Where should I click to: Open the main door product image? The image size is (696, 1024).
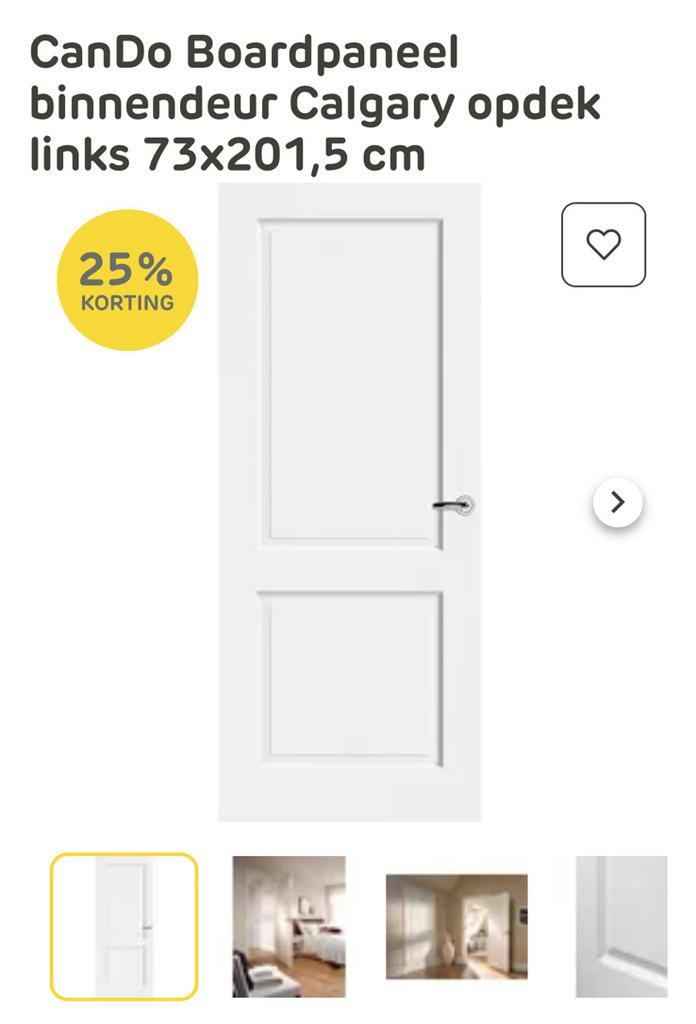pos(349,502)
